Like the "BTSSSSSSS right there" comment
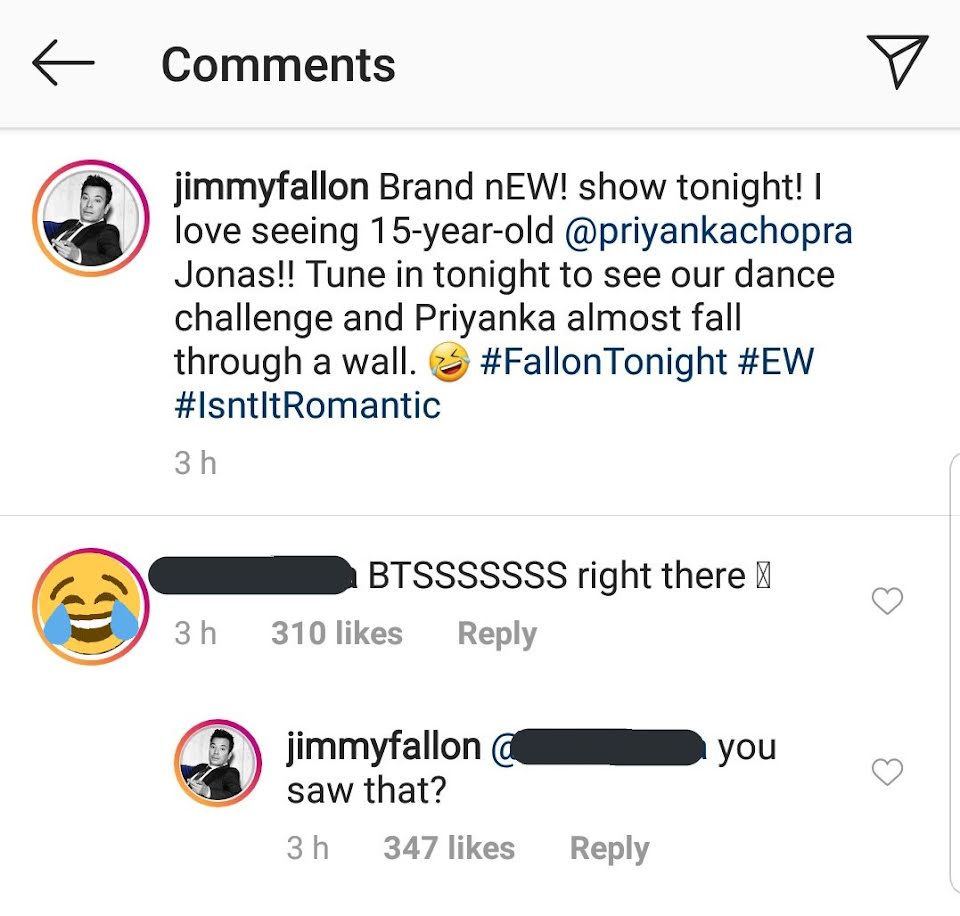Viewport: 960px width, 916px height. [x=887, y=601]
